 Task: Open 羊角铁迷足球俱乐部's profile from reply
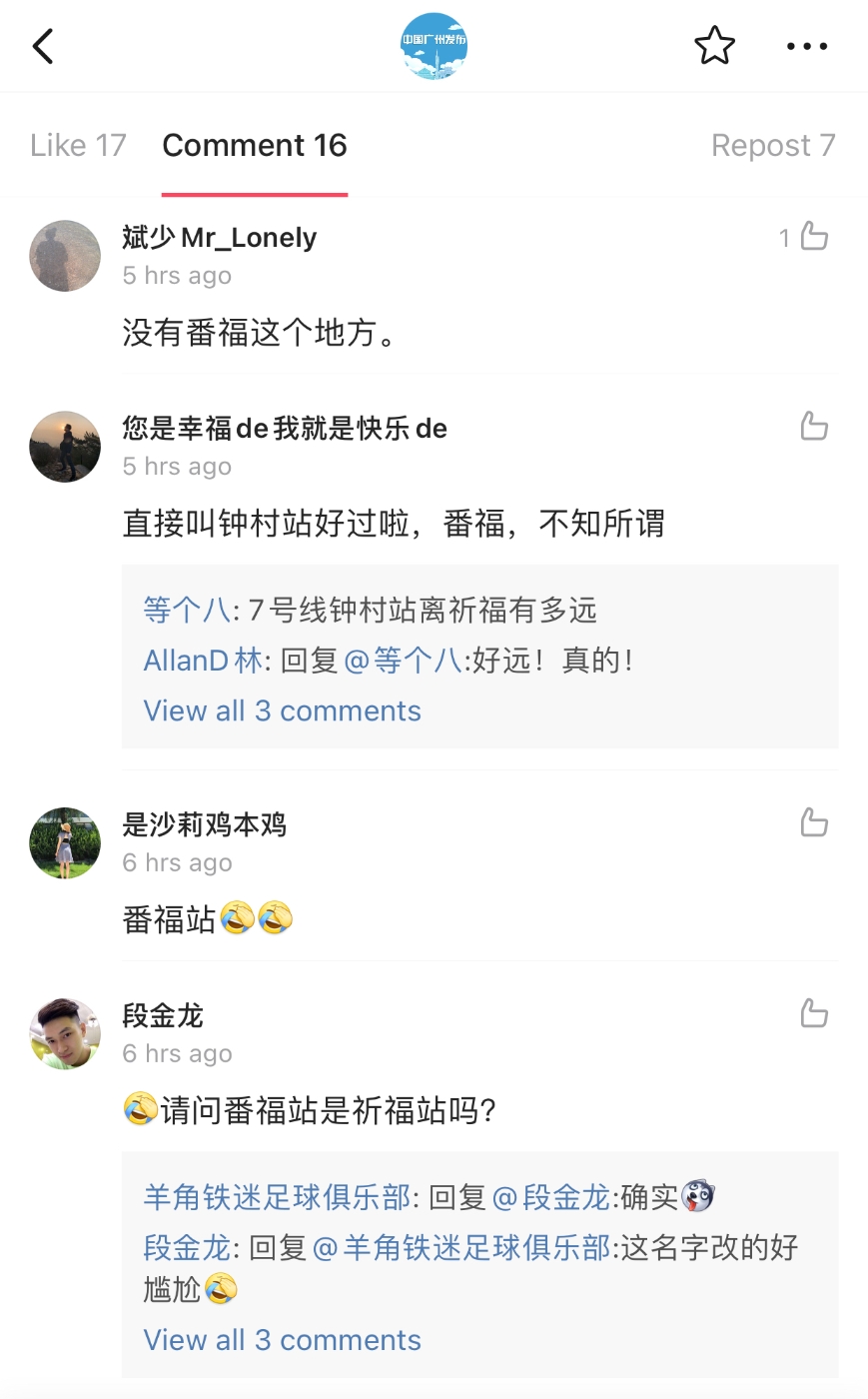277,1196
